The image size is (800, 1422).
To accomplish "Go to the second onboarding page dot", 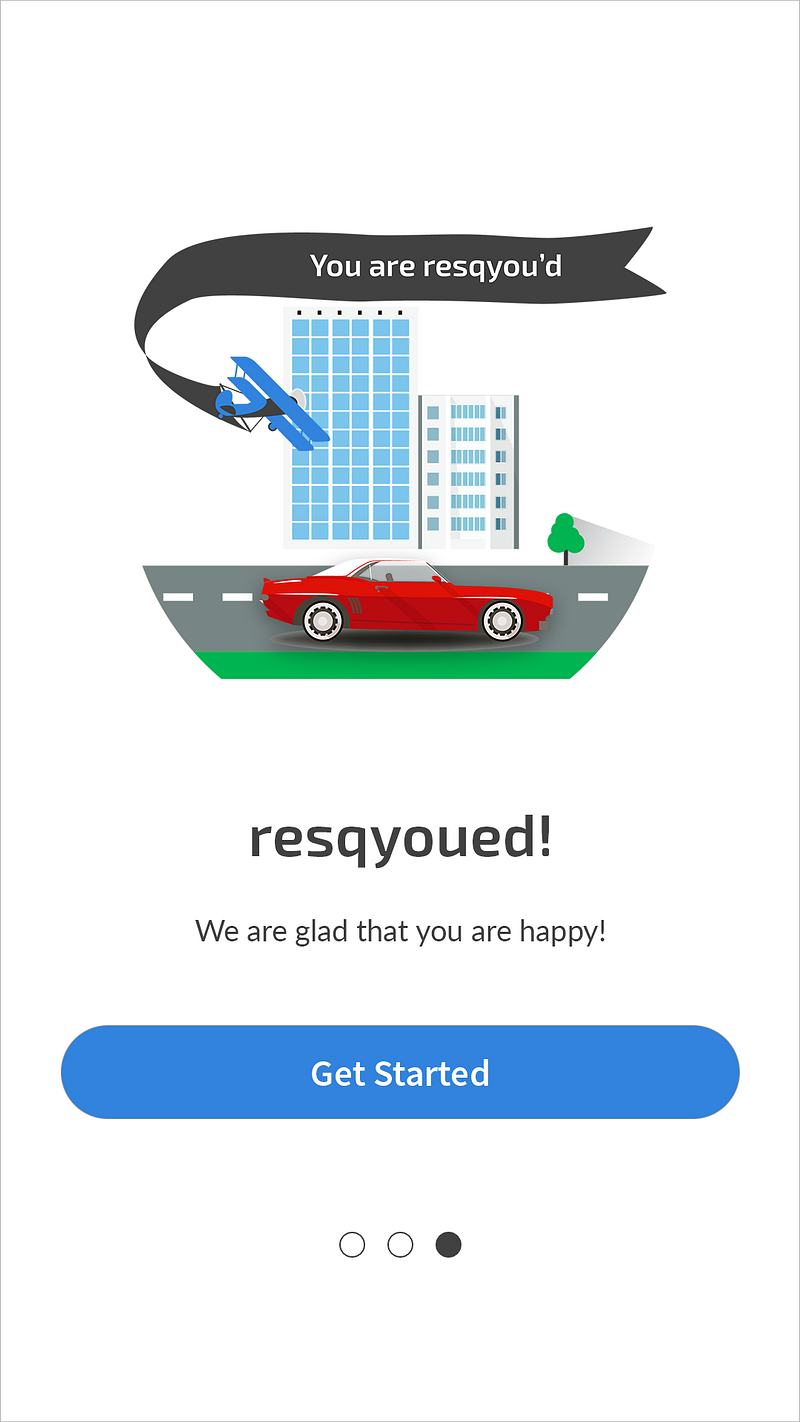I will [400, 1245].
